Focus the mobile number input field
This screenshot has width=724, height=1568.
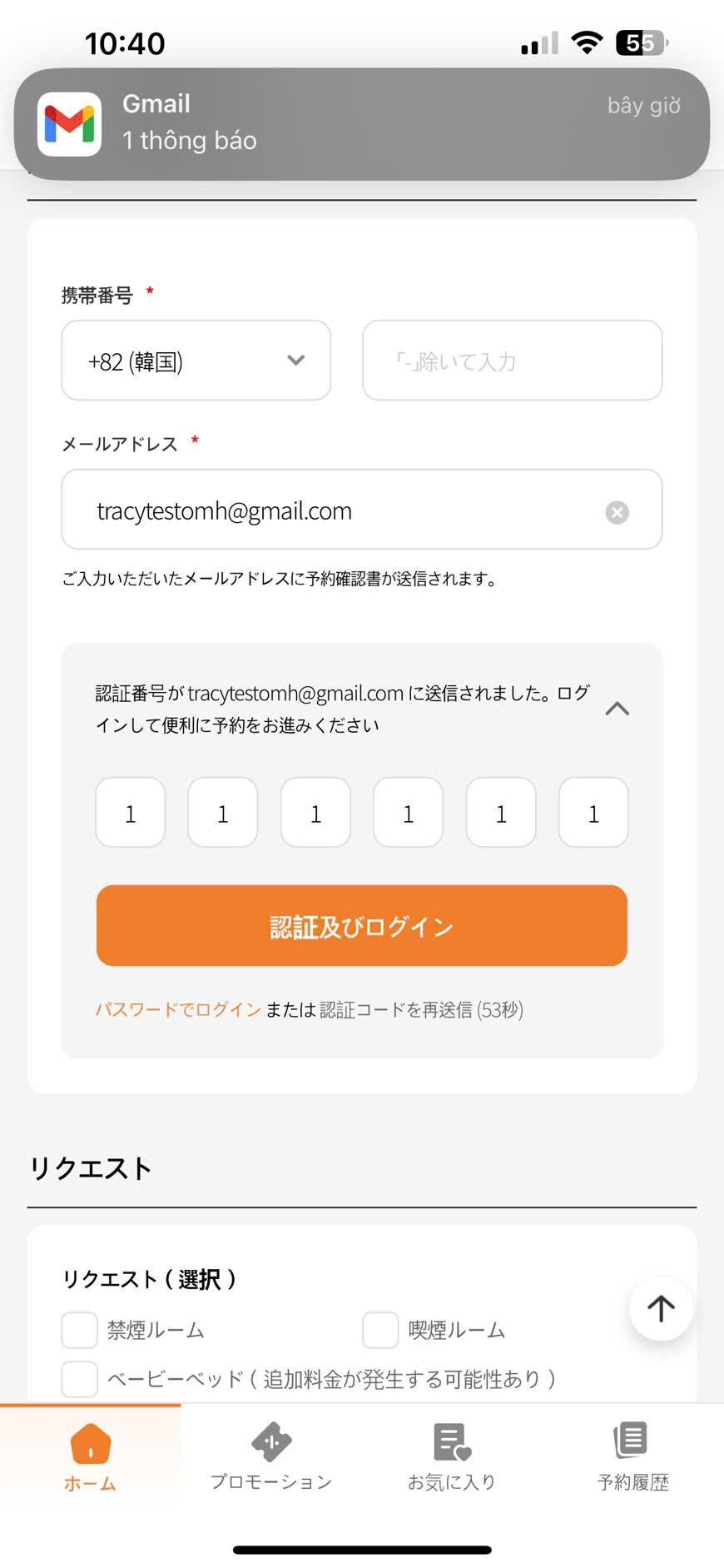tap(512, 361)
